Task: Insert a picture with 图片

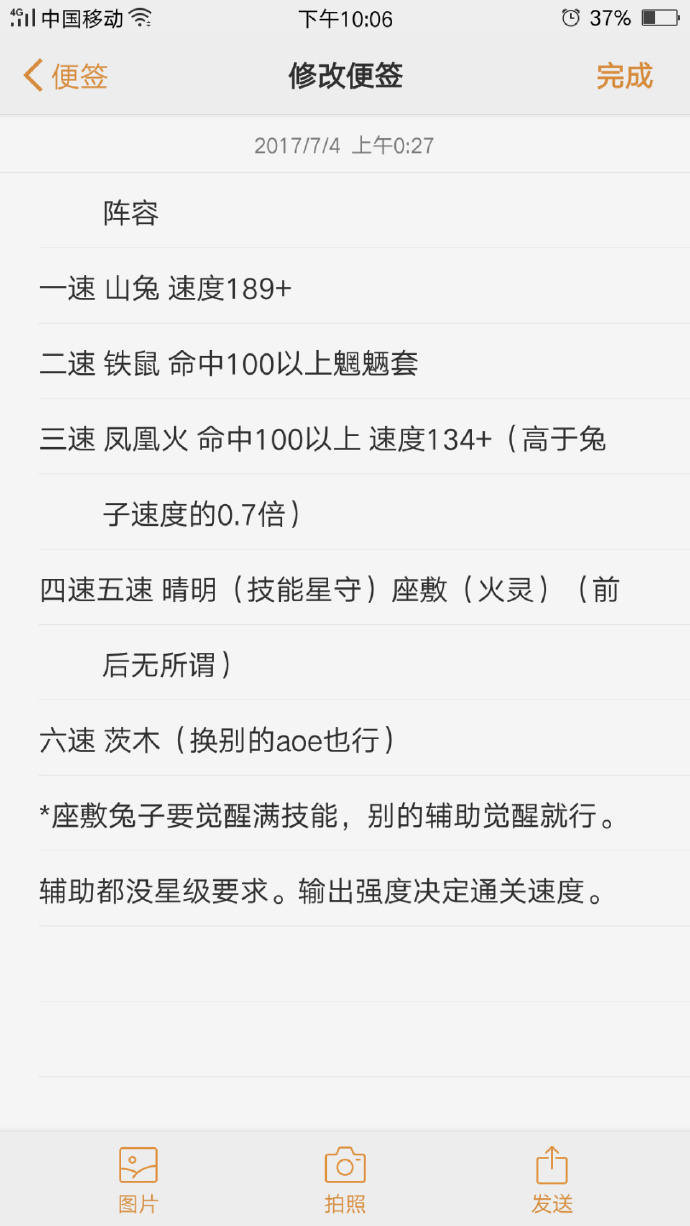Action: tap(138, 1179)
